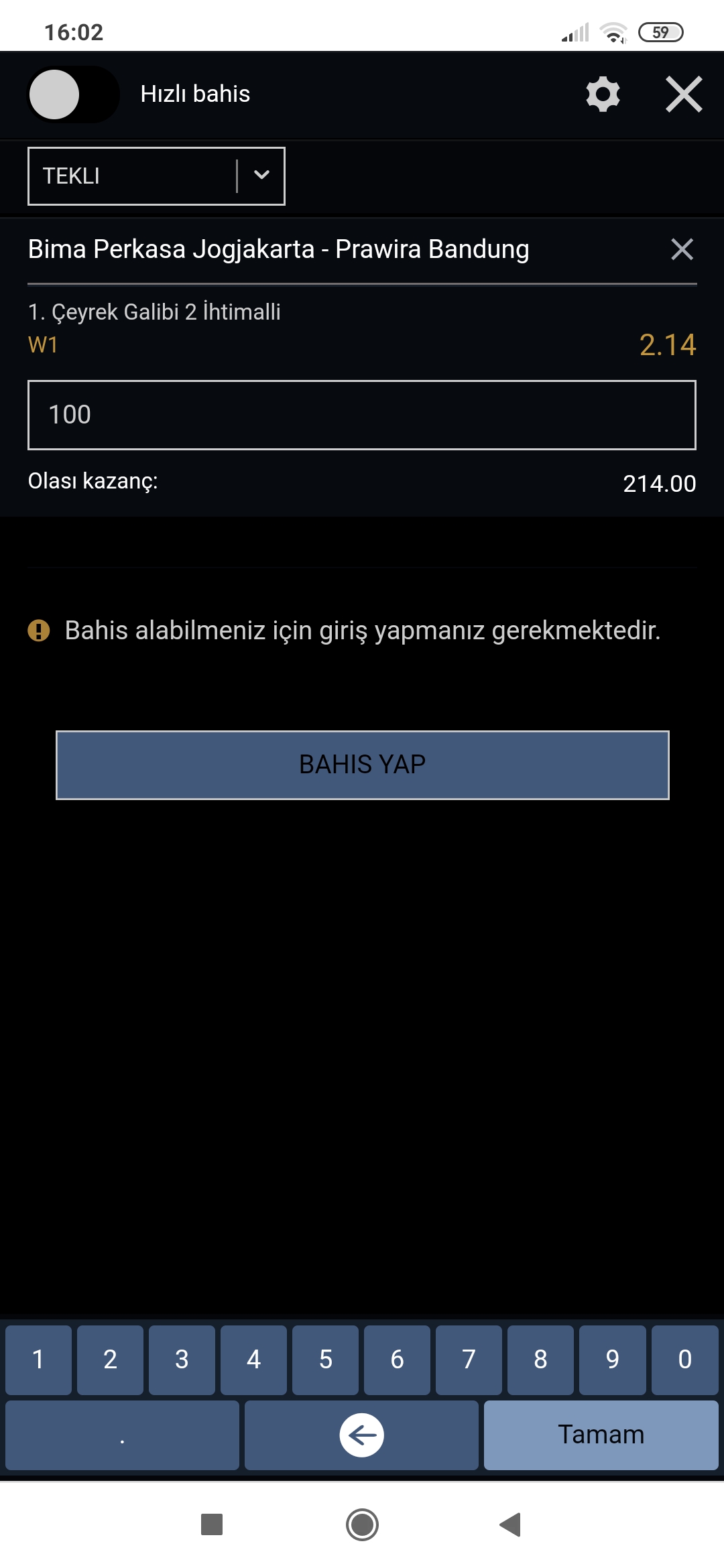Open bet slip settings gear

(603, 94)
